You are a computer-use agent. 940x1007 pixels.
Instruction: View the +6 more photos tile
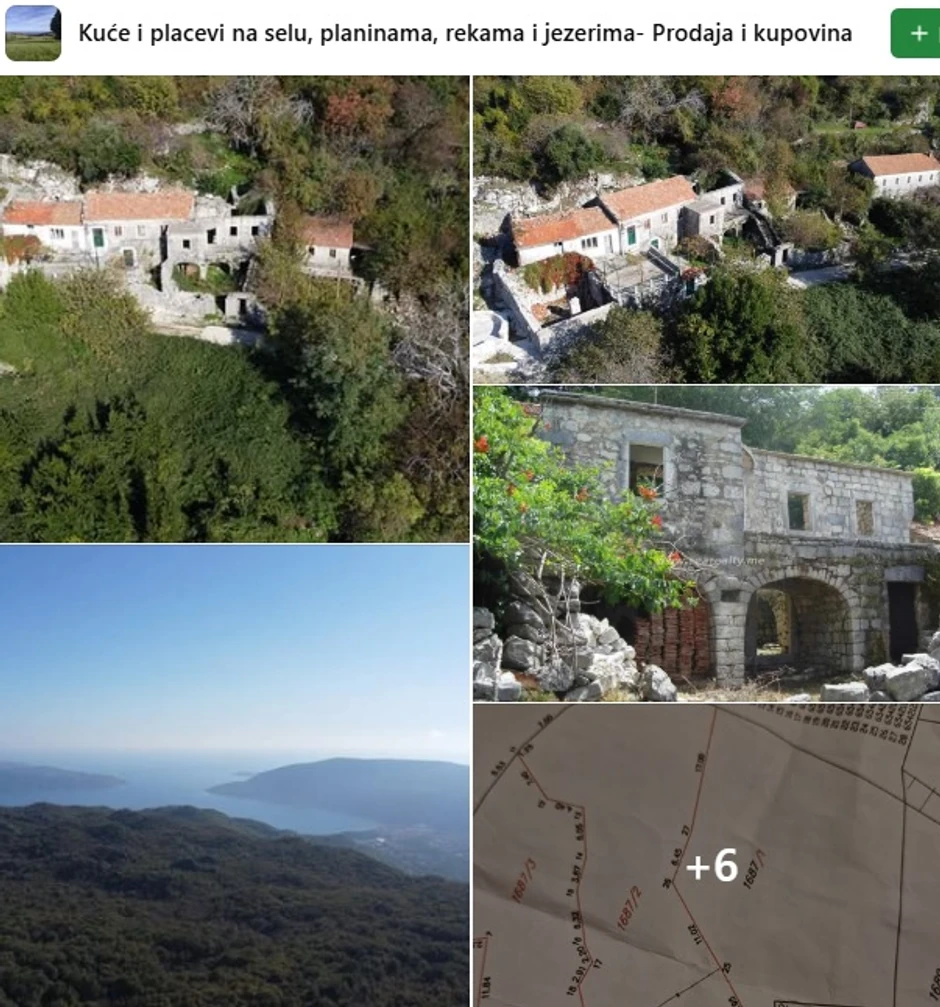(706, 855)
